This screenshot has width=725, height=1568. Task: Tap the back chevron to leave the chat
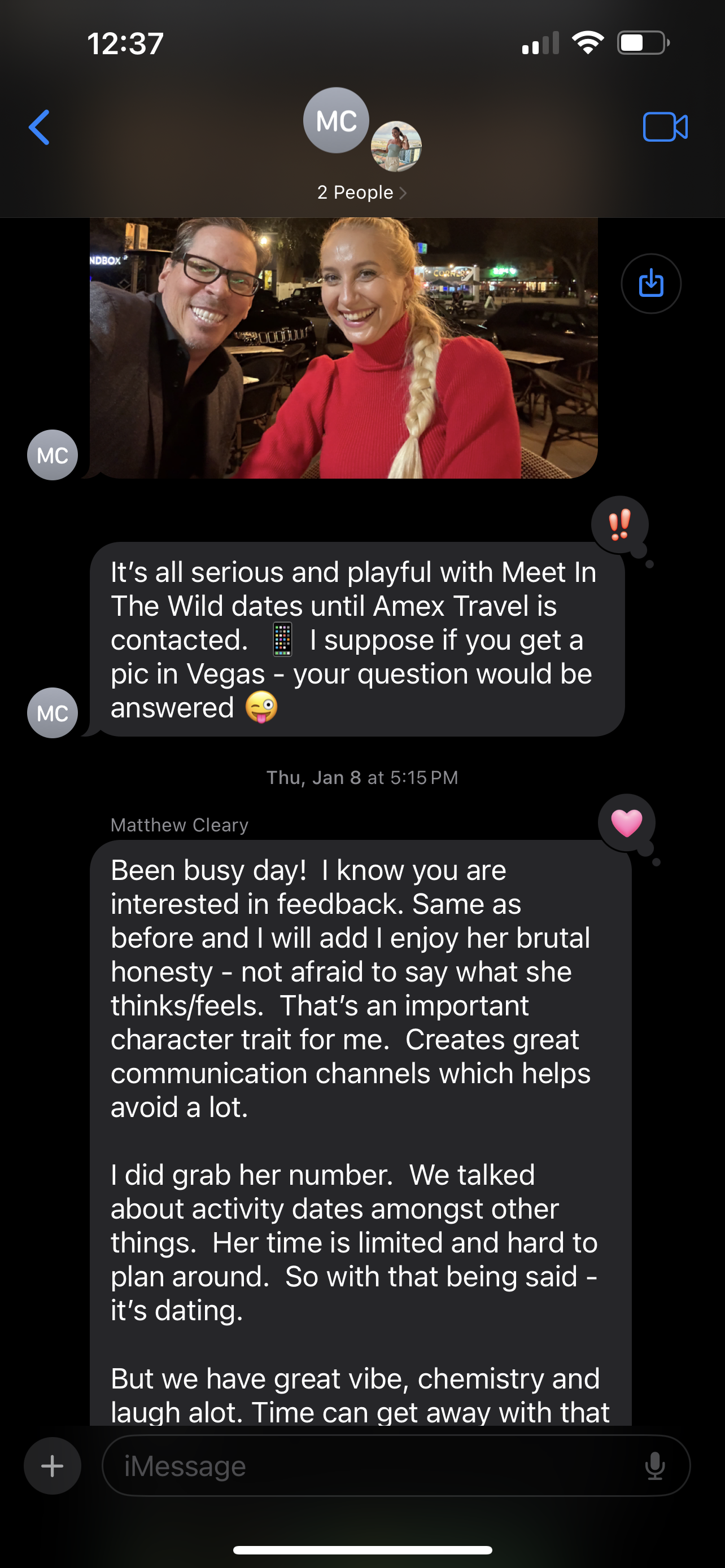coord(39,127)
